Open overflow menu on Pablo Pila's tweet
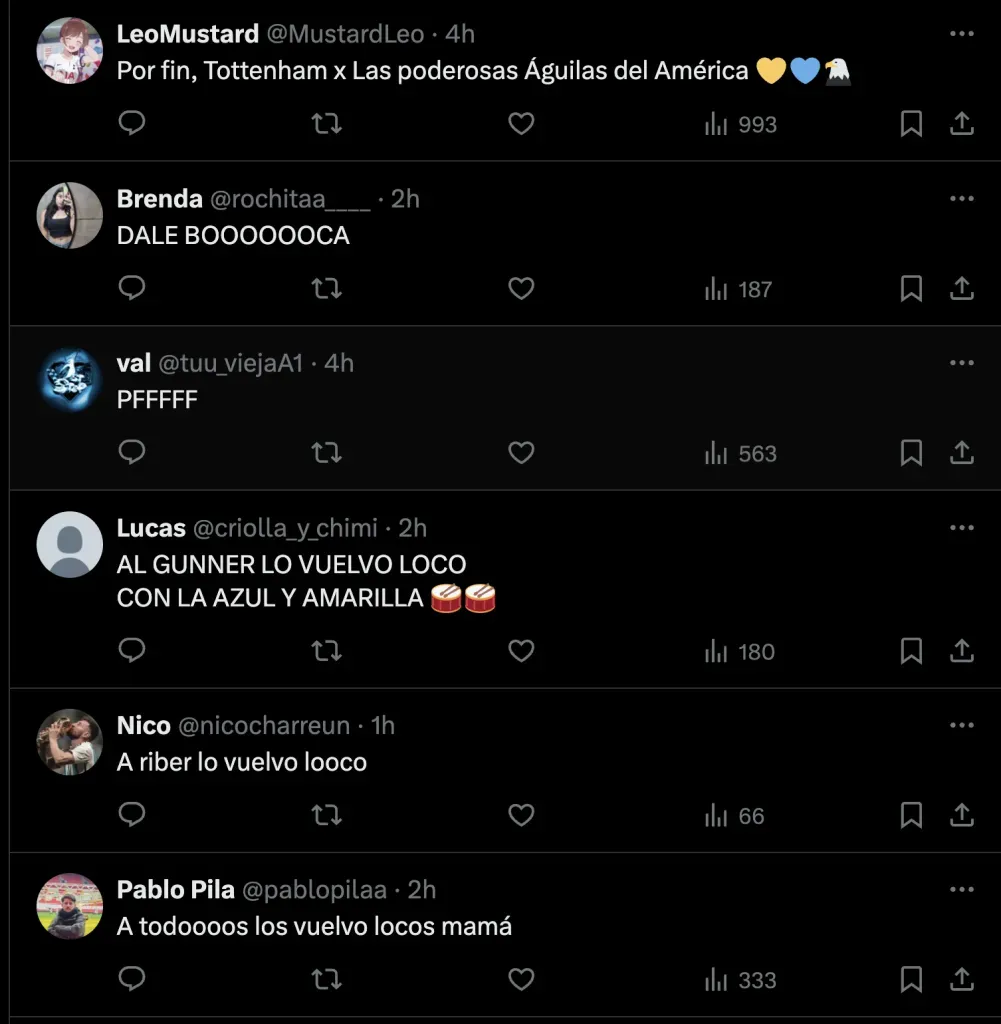The height and width of the screenshot is (1024, 1001). pyautogui.click(x=961, y=890)
